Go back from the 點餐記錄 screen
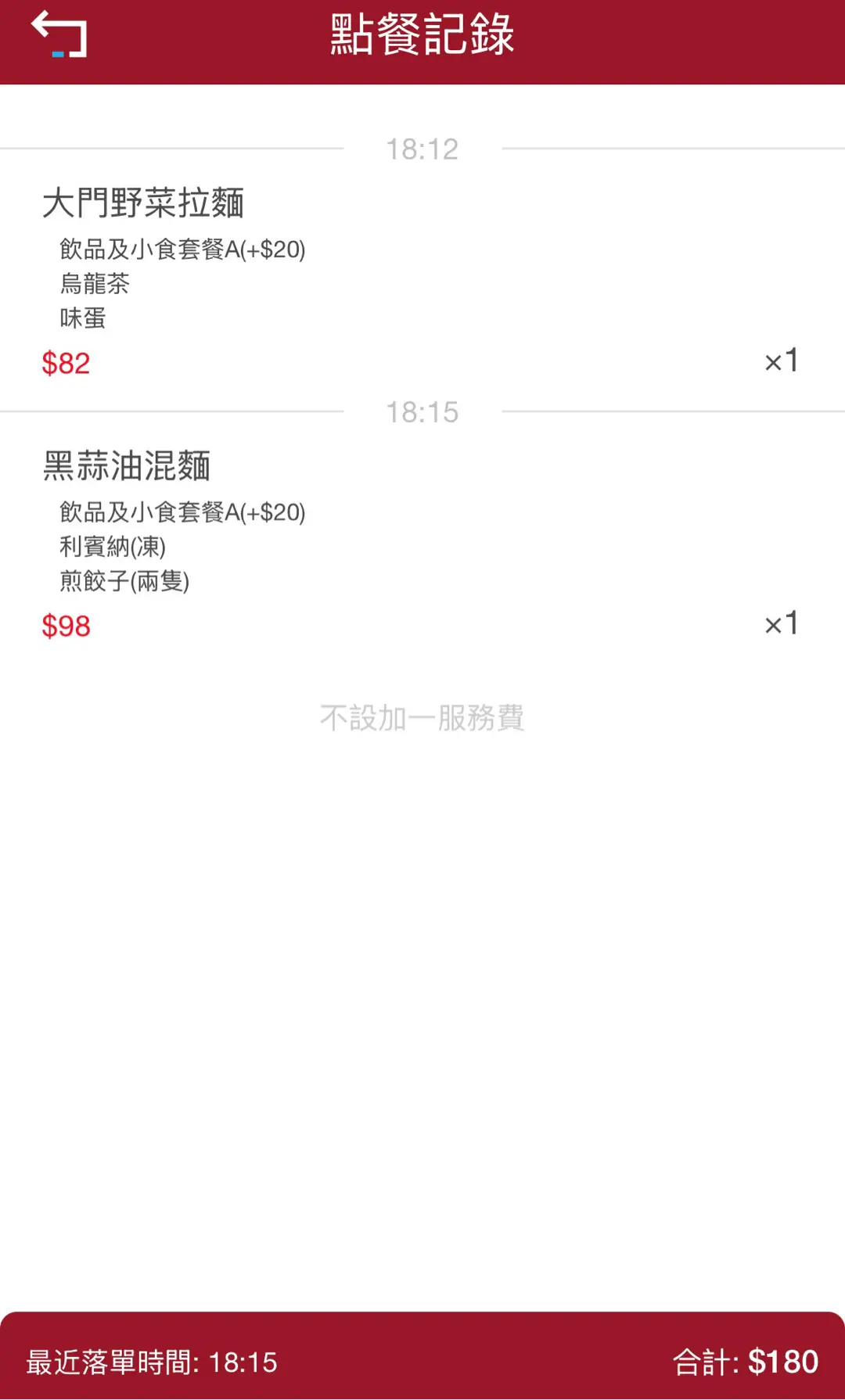 point(59,34)
